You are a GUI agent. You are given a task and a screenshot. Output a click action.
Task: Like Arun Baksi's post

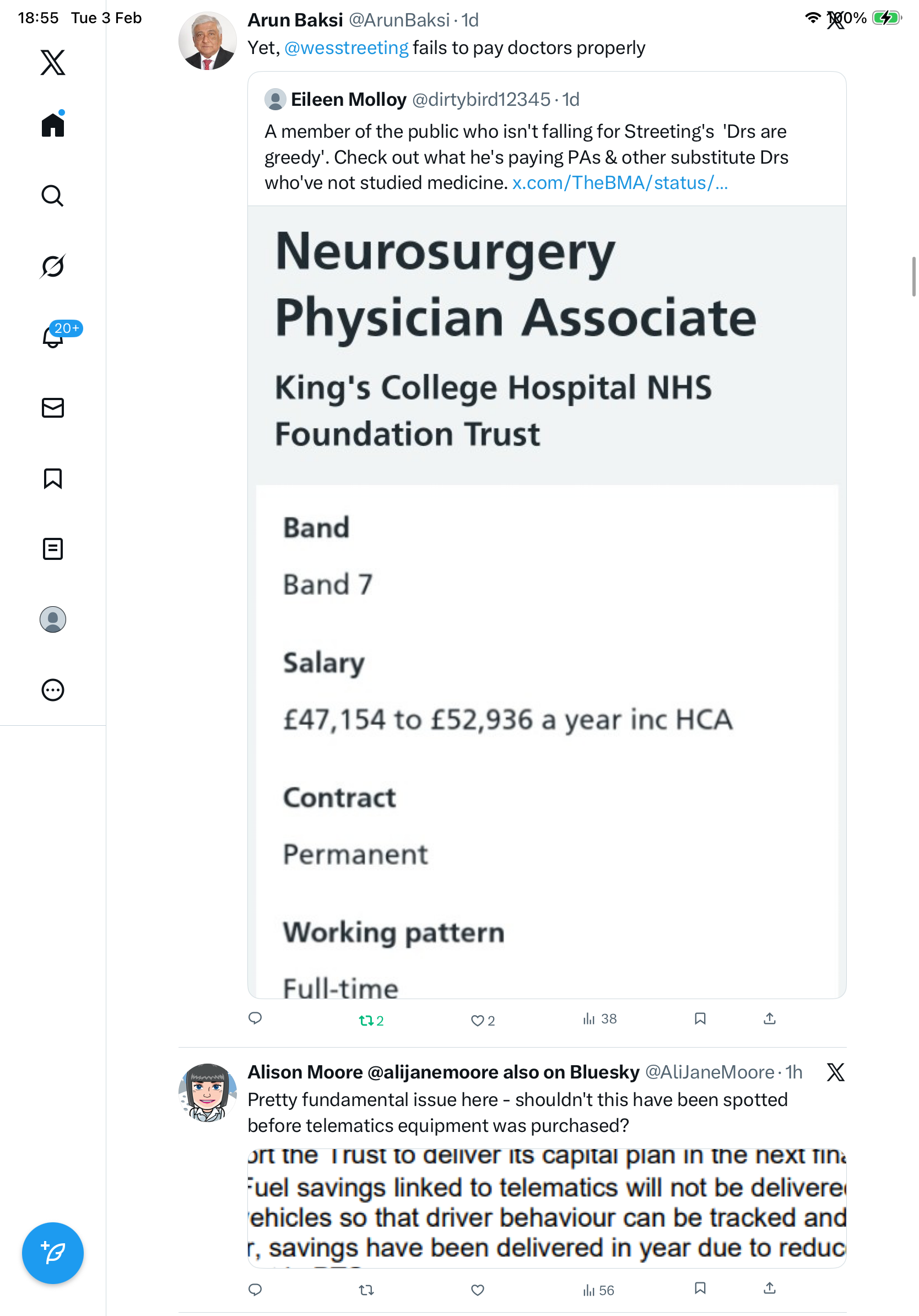(x=477, y=1020)
